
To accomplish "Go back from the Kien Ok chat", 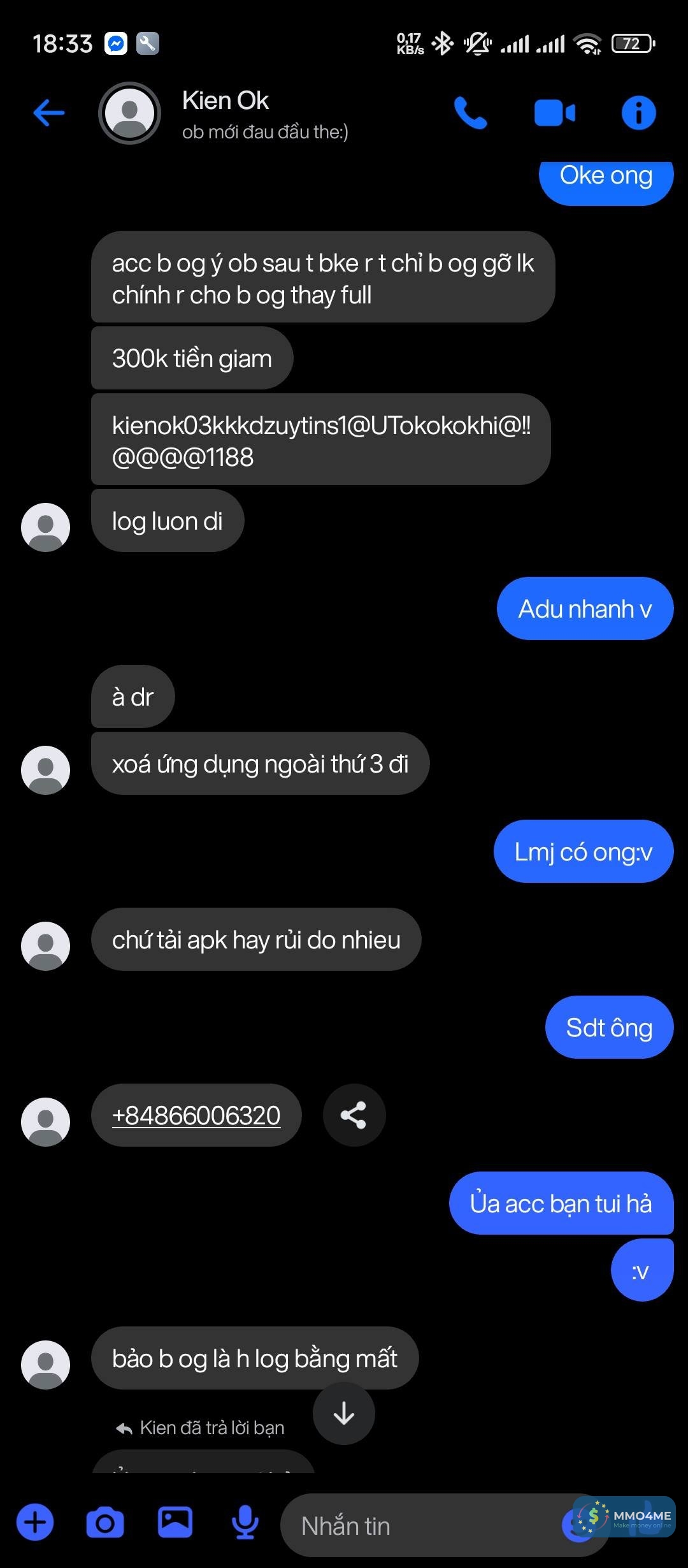I will tap(49, 113).
